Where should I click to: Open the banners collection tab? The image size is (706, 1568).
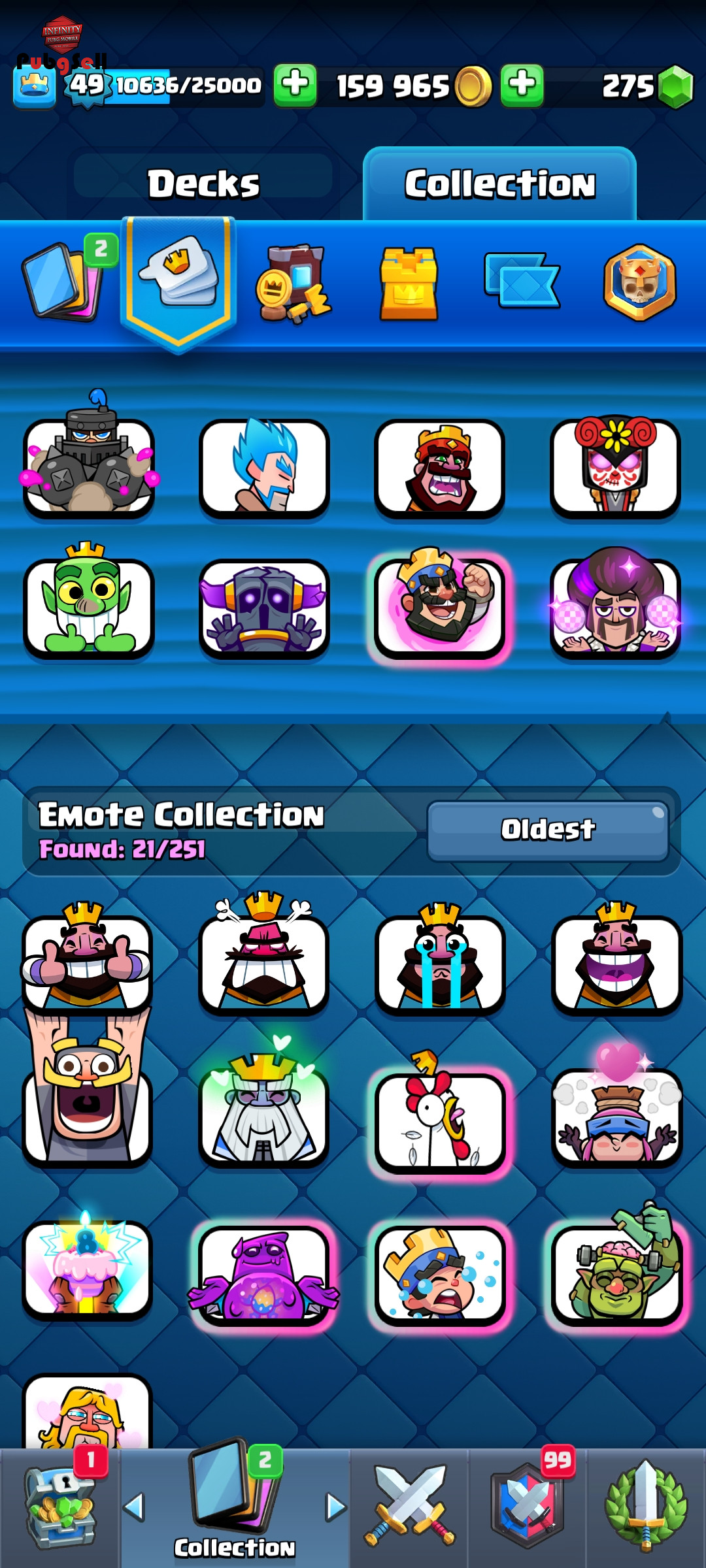click(x=522, y=281)
